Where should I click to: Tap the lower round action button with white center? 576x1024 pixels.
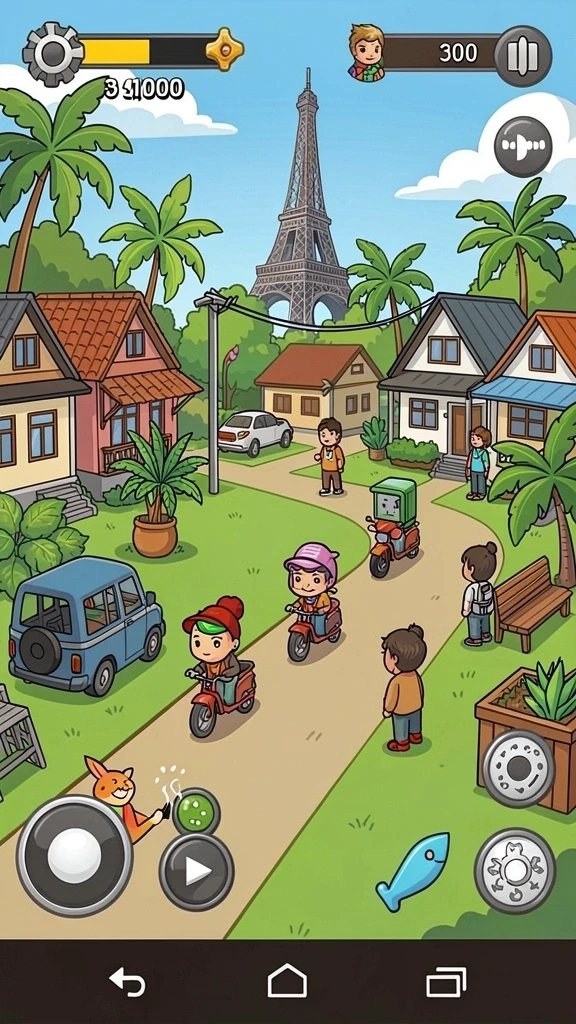click(515, 871)
